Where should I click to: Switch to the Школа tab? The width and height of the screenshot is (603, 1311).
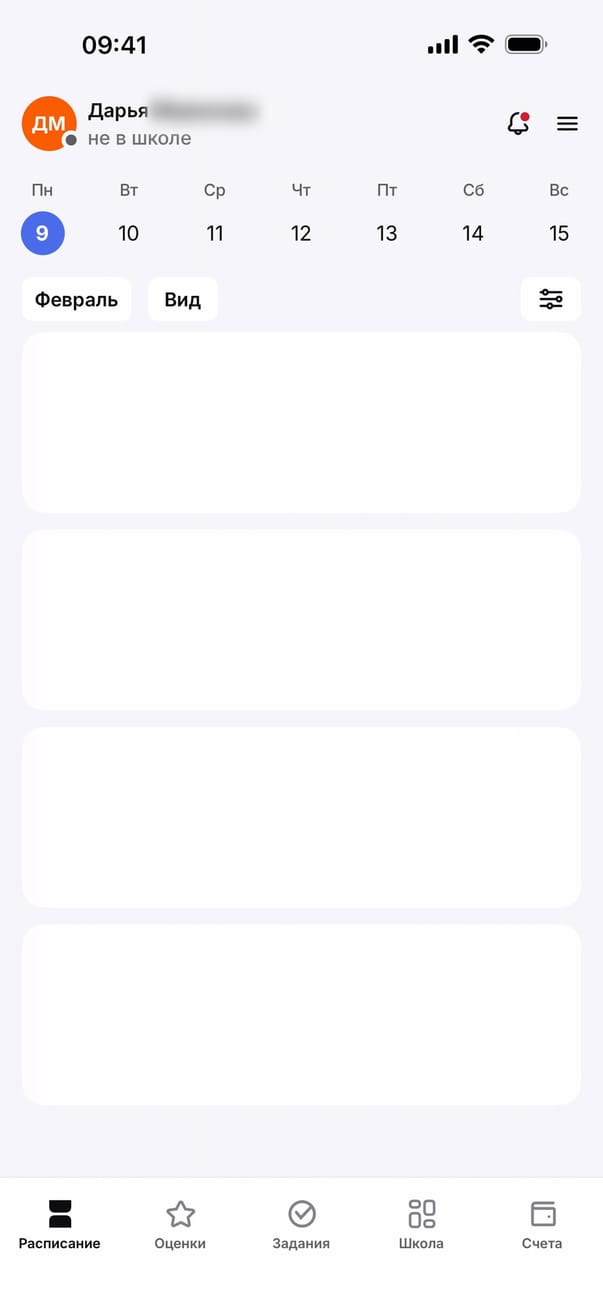[421, 1226]
